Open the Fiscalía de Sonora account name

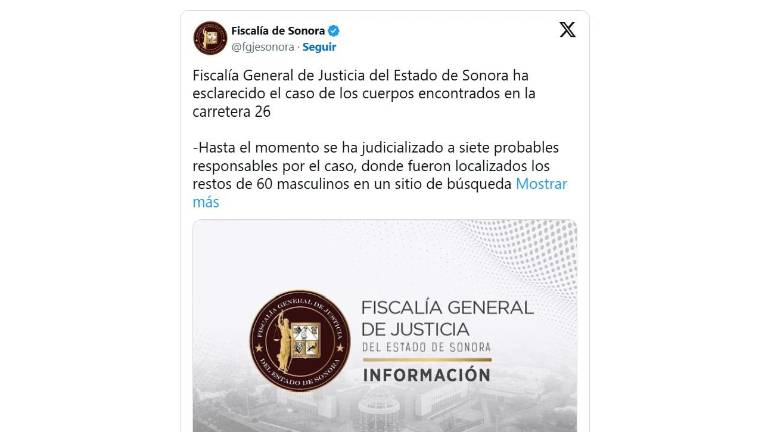(x=278, y=31)
